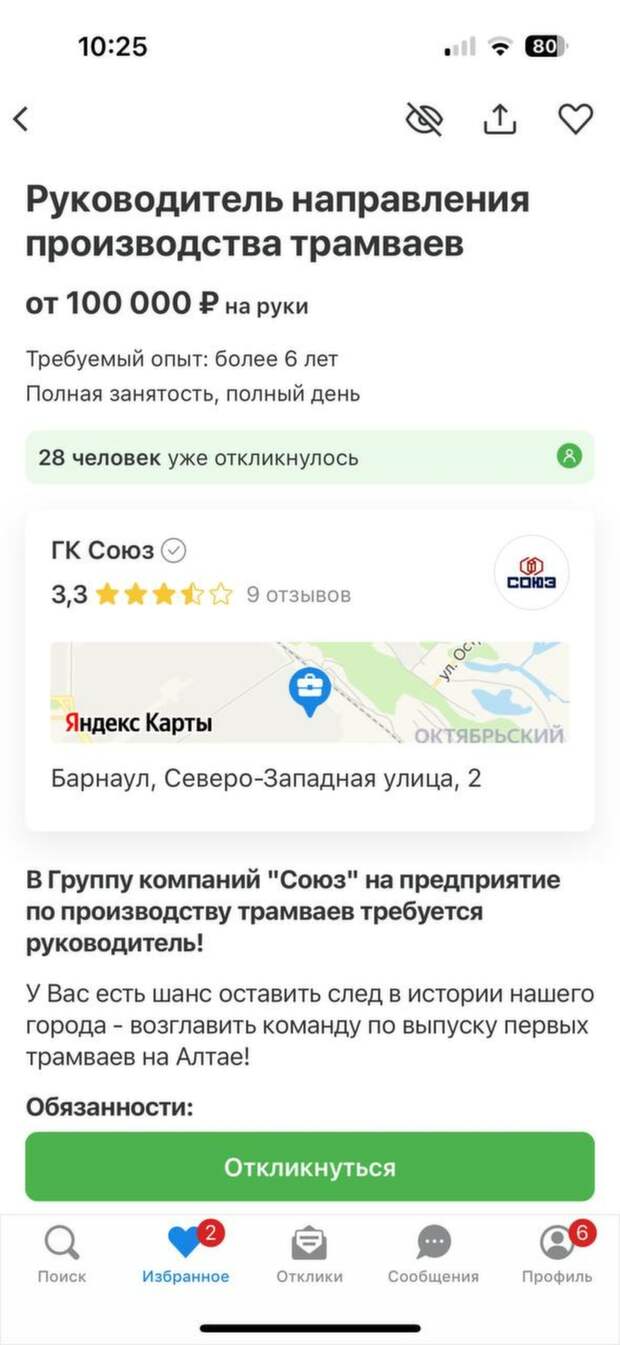The height and width of the screenshot is (1345, 620).
Task: Go back using the top-left arrow
Action: (21, 119)
